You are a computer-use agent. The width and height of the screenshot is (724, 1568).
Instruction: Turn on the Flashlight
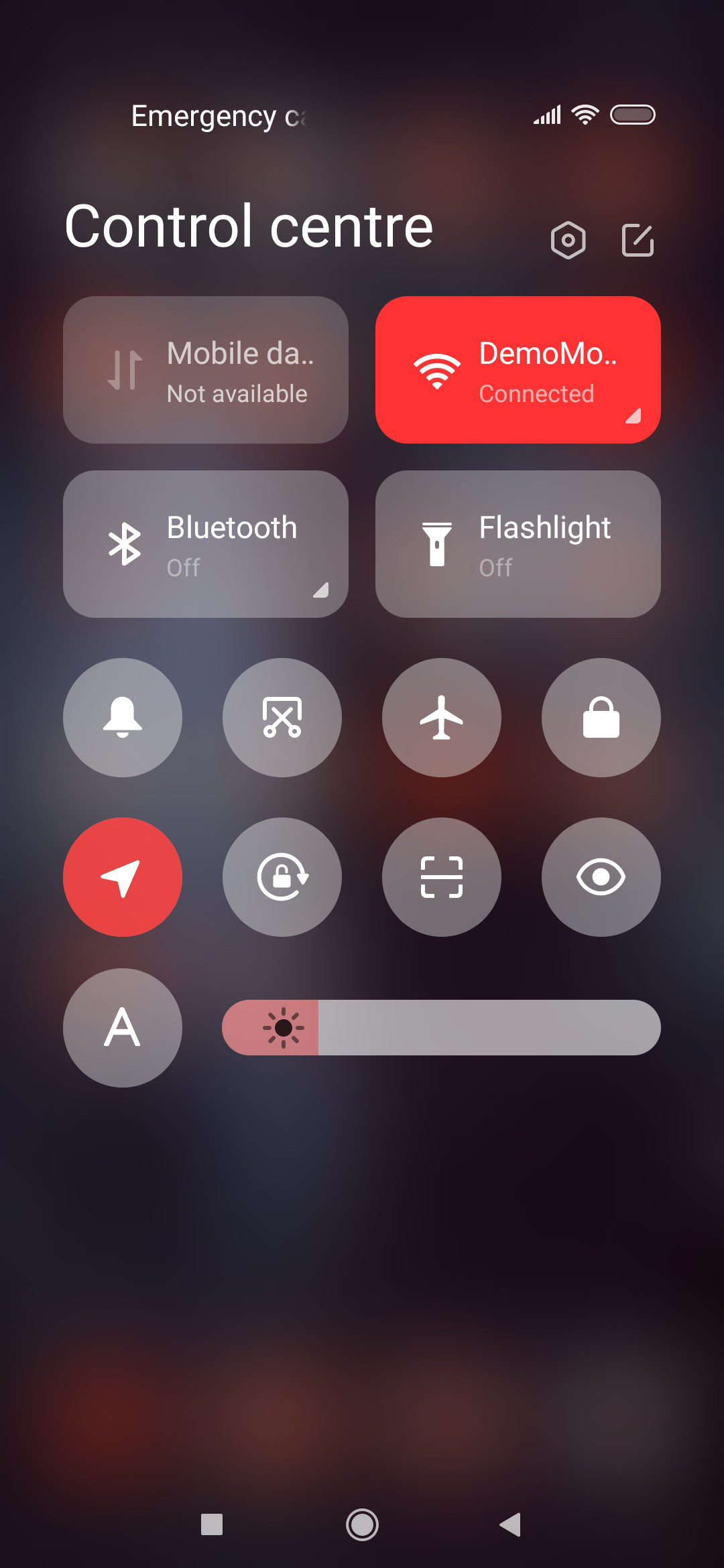pyautogui.click(x=518, y=544)
